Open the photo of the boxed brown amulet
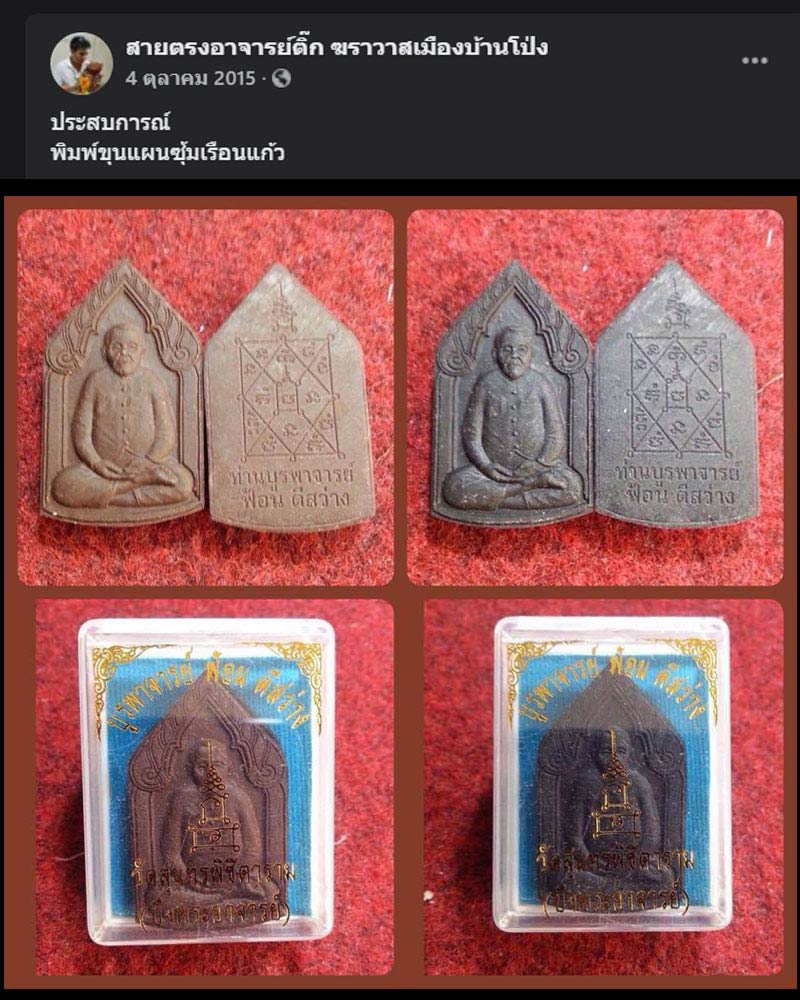The image size is (800, 1000). pyautogui.click(x=205, y=787)
